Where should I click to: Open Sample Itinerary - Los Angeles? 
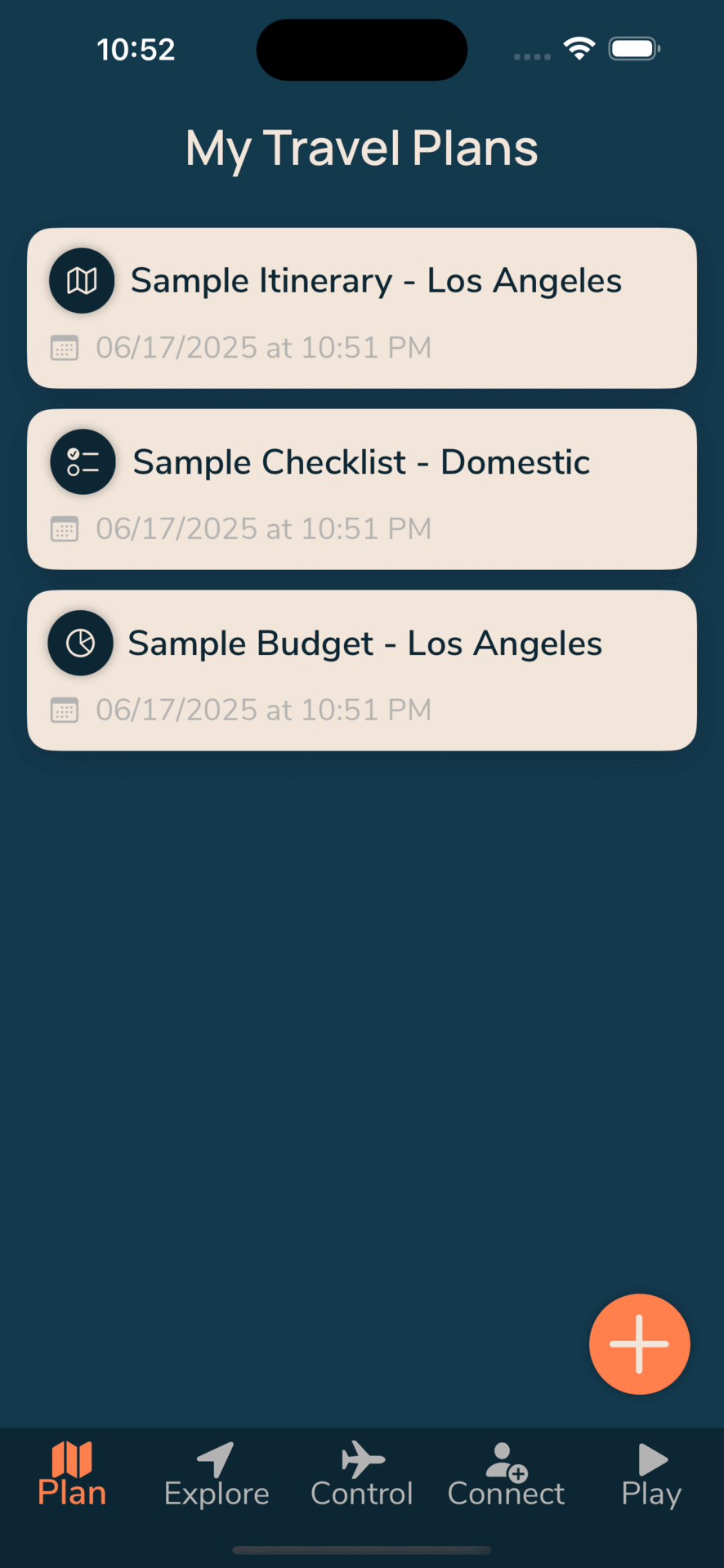coord(362,309)
